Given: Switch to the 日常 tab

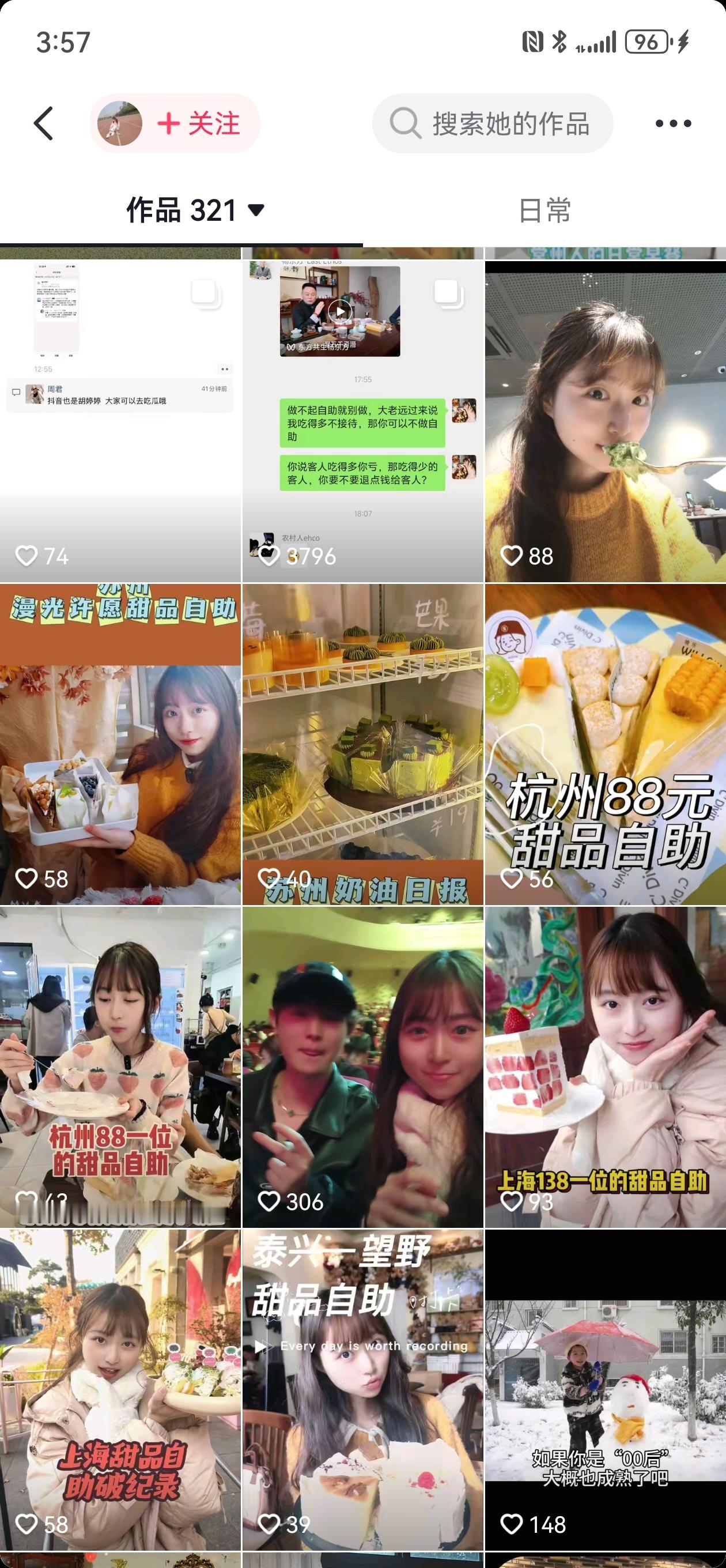Looking at the screenshot, I should 543,210.
